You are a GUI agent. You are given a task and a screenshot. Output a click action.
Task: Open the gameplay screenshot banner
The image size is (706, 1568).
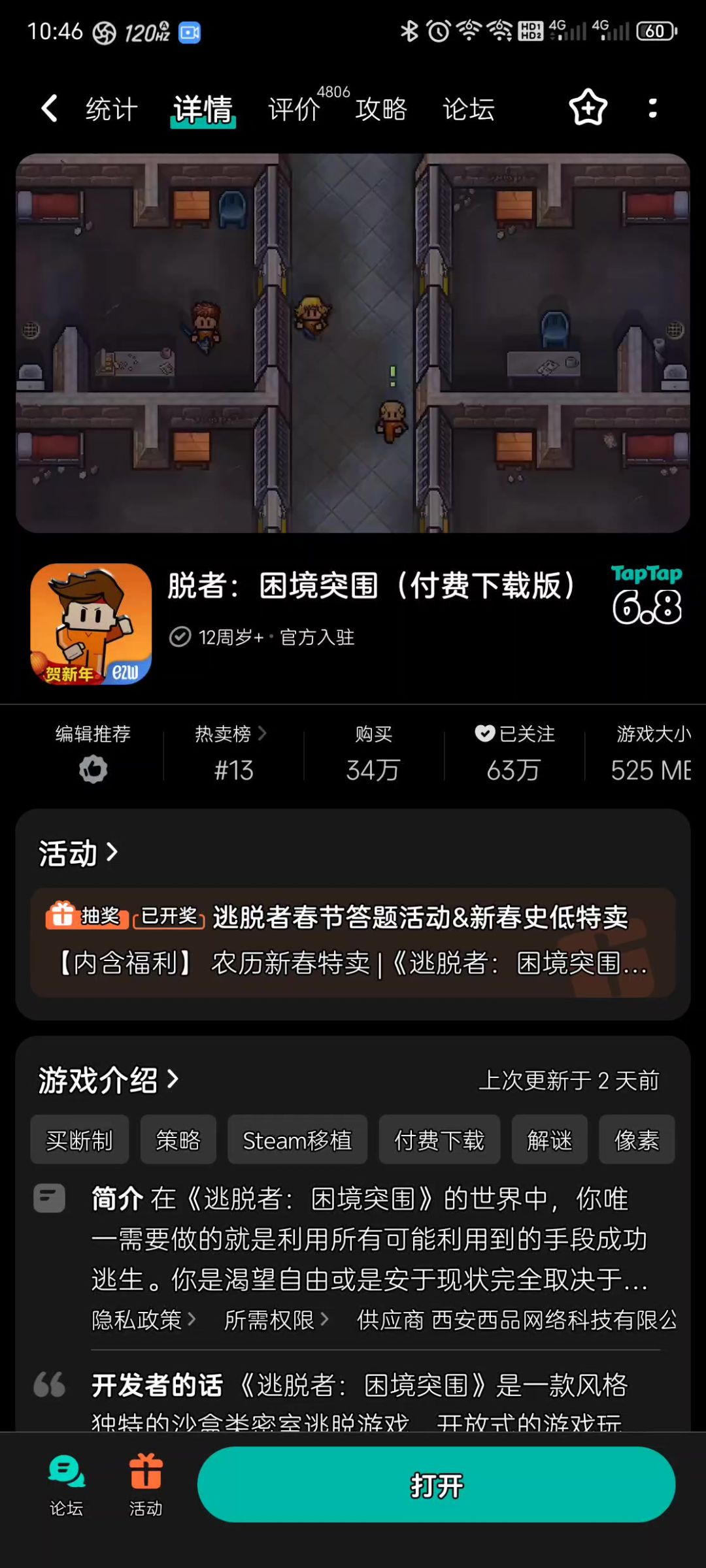tap(353, 343)
